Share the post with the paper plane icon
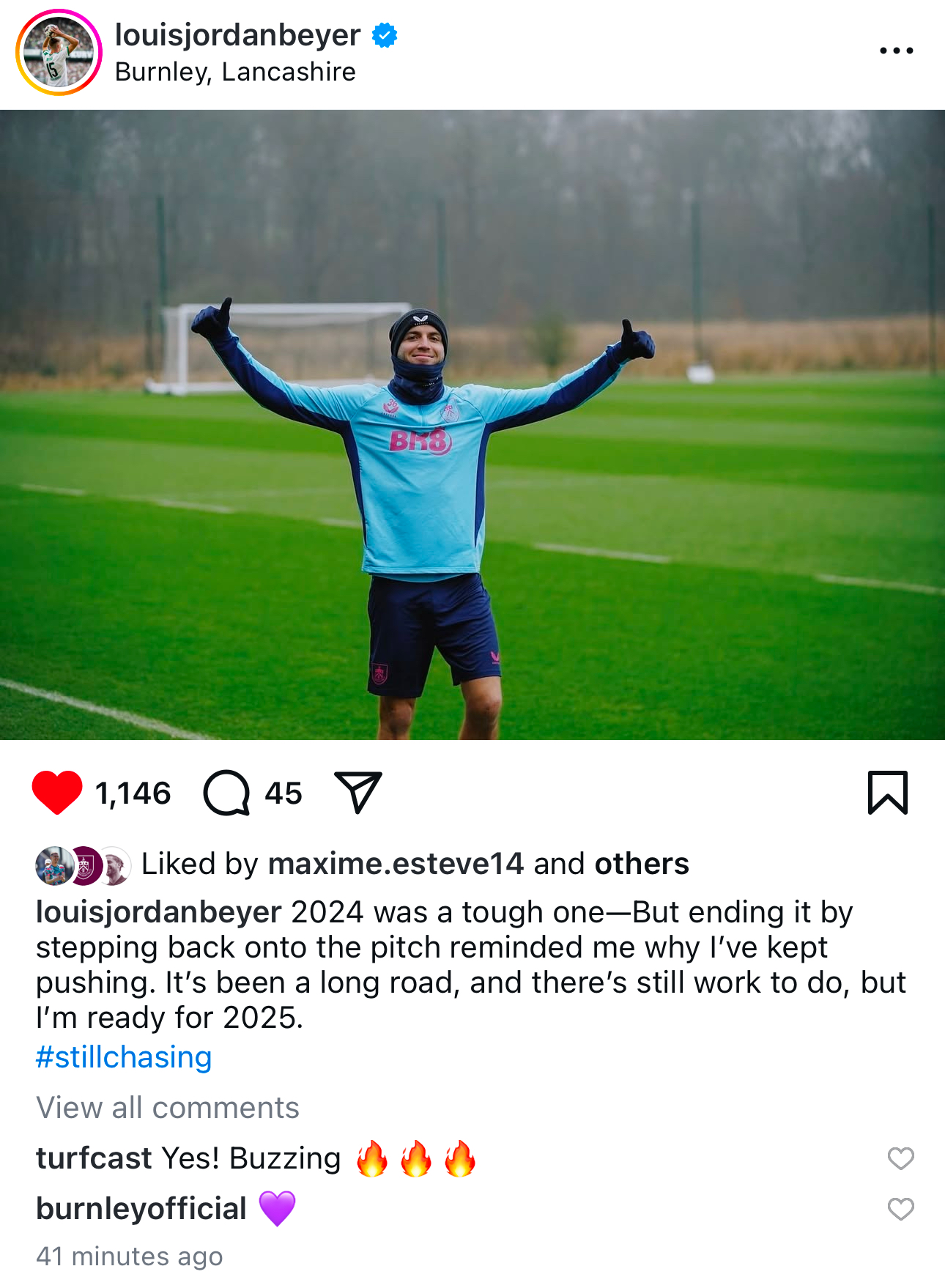This screenshot has height=1288, width=945. tap(358, 792)
